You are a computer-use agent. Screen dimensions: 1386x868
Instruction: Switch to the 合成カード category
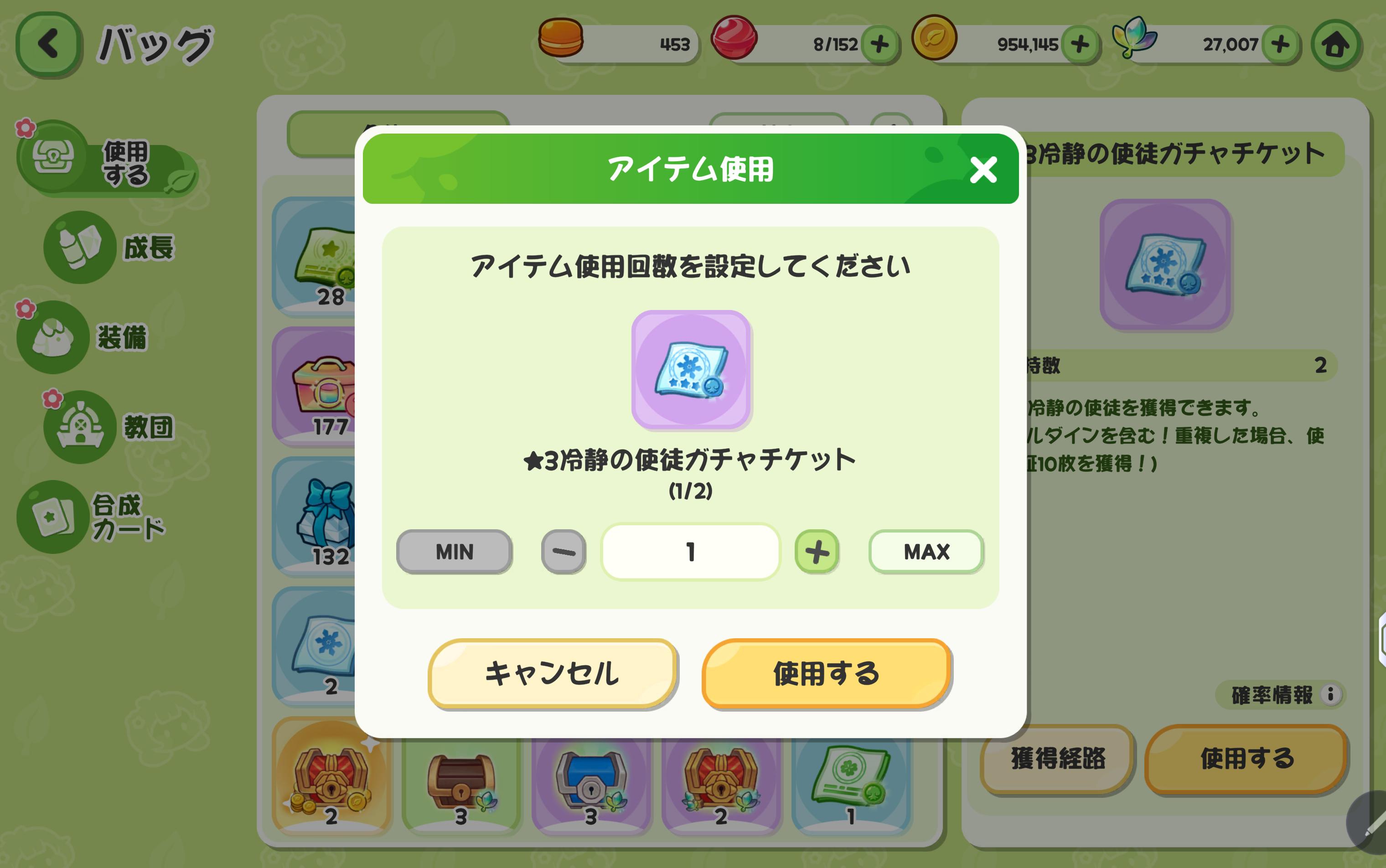[92, 517]
